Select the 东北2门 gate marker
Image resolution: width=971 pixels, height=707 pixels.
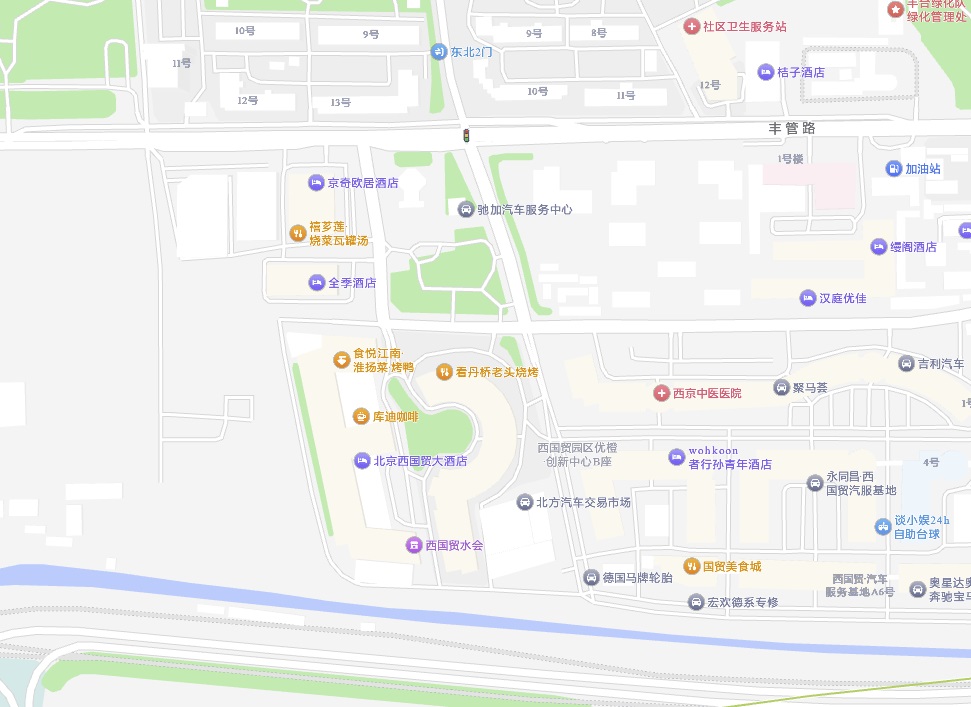click(438, 51)
